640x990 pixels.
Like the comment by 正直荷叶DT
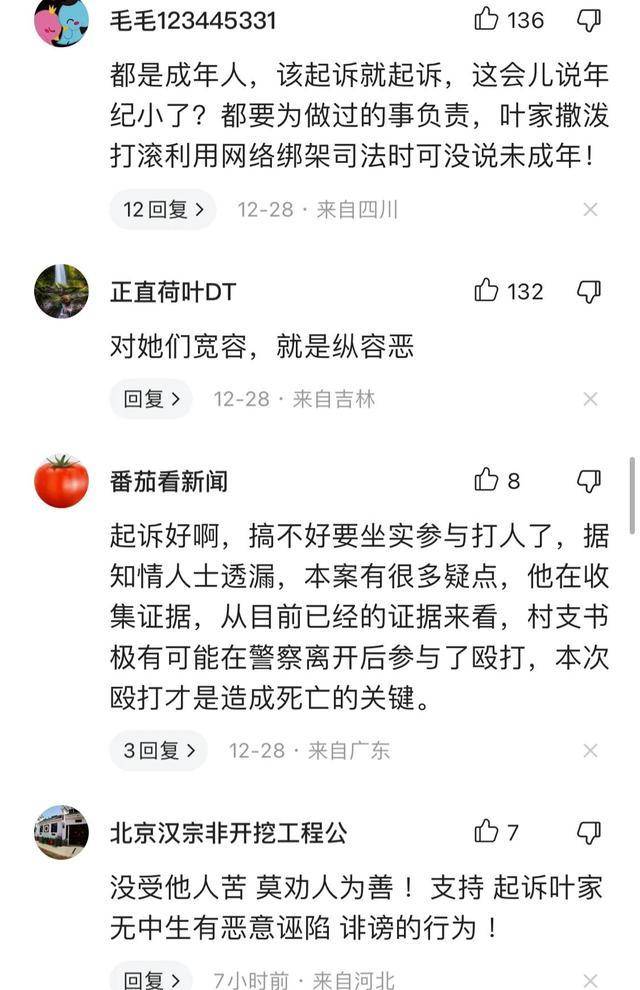(x=487, y=291)
